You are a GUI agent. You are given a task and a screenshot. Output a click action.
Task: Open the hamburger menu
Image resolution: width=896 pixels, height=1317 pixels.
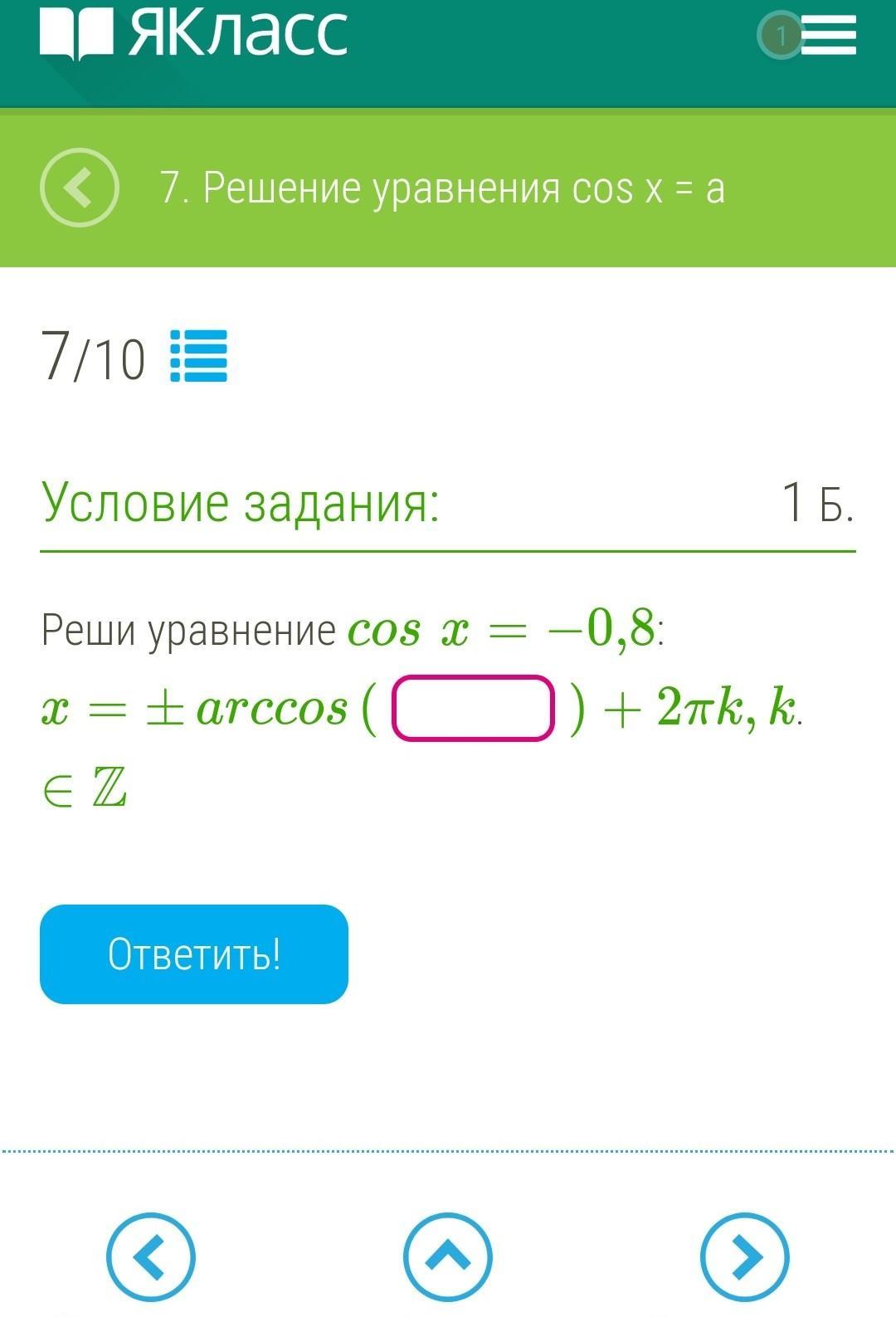828,37
